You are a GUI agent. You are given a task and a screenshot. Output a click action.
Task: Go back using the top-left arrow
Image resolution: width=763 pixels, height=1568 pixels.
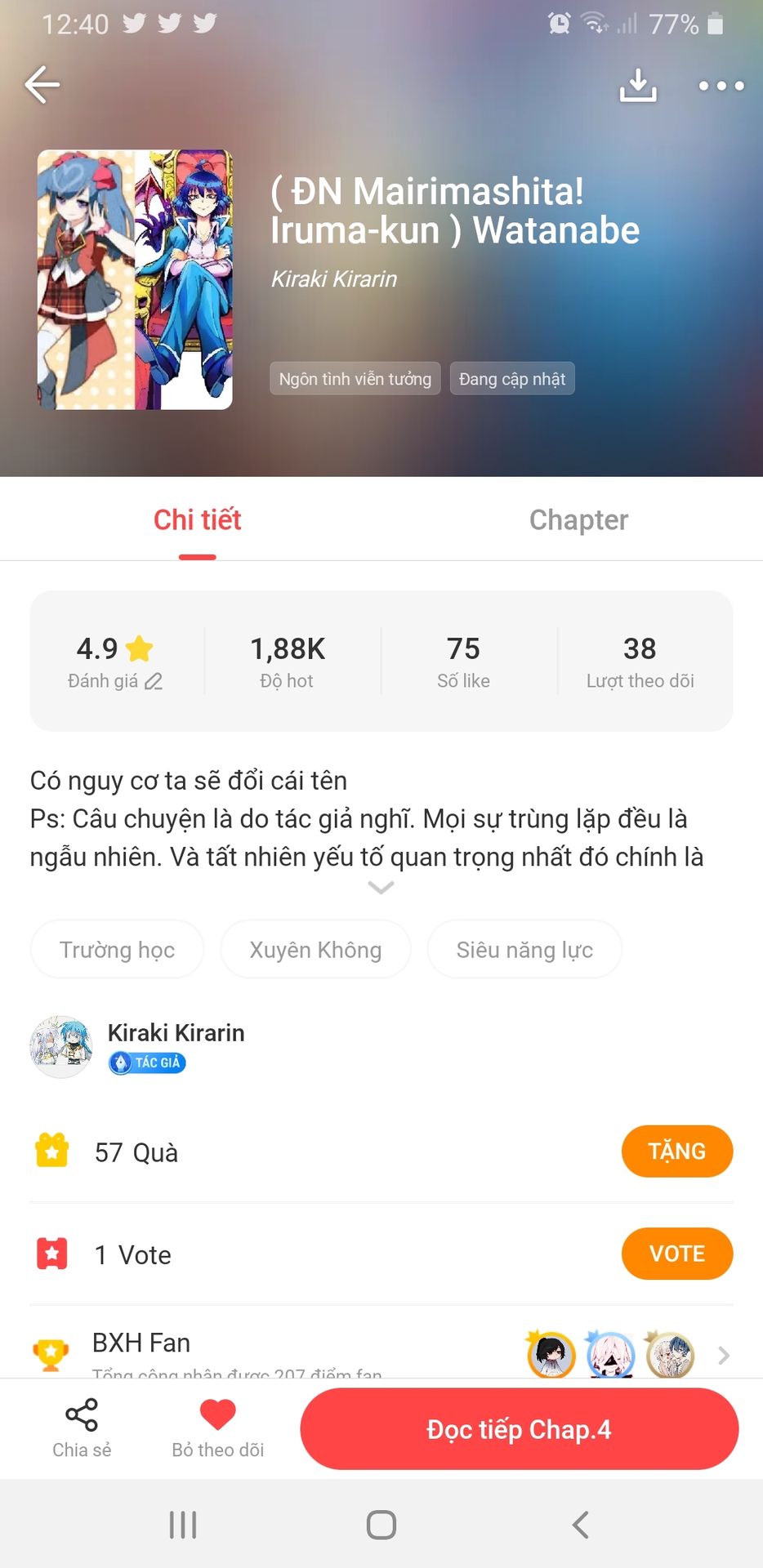42,85
